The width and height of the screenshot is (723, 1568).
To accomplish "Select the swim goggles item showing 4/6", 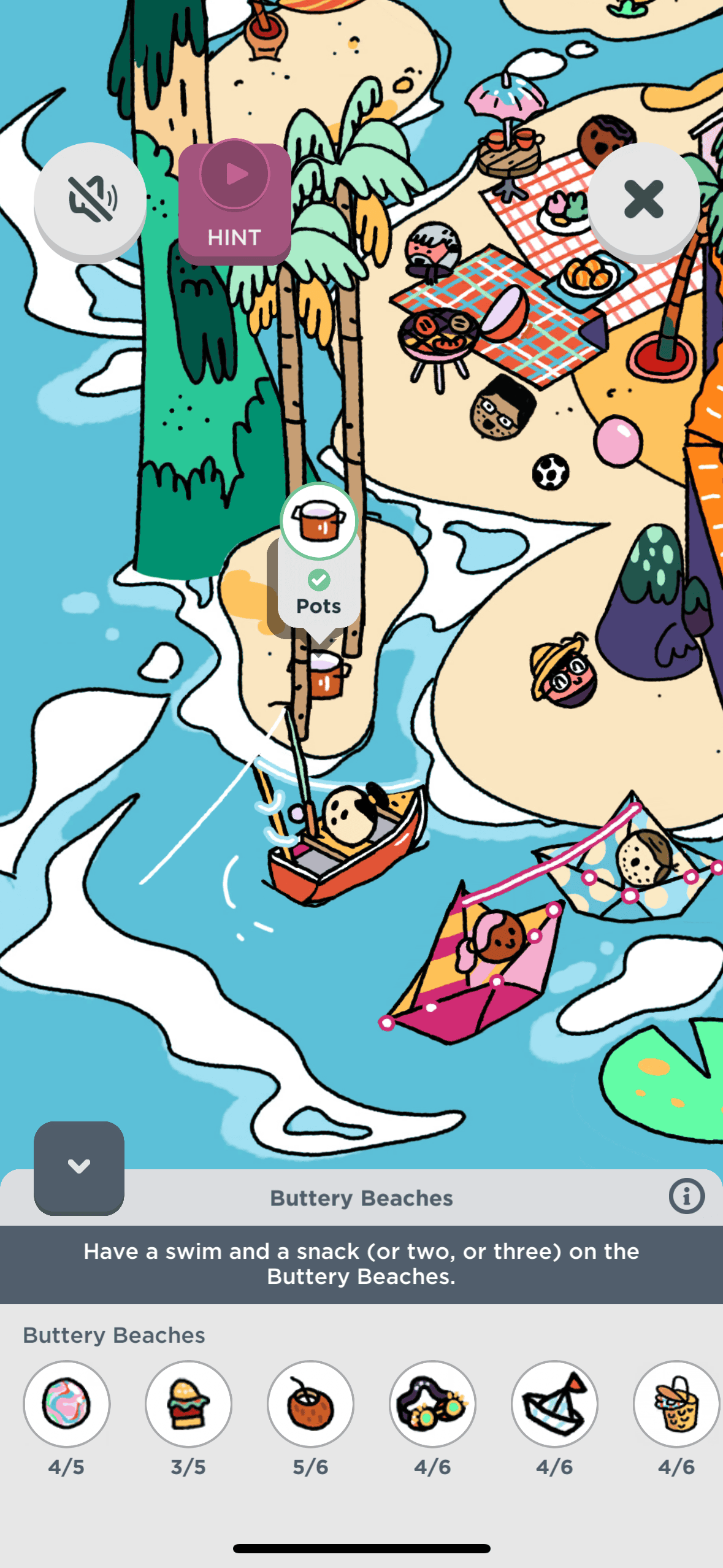I will click(x=432, y=1404).
